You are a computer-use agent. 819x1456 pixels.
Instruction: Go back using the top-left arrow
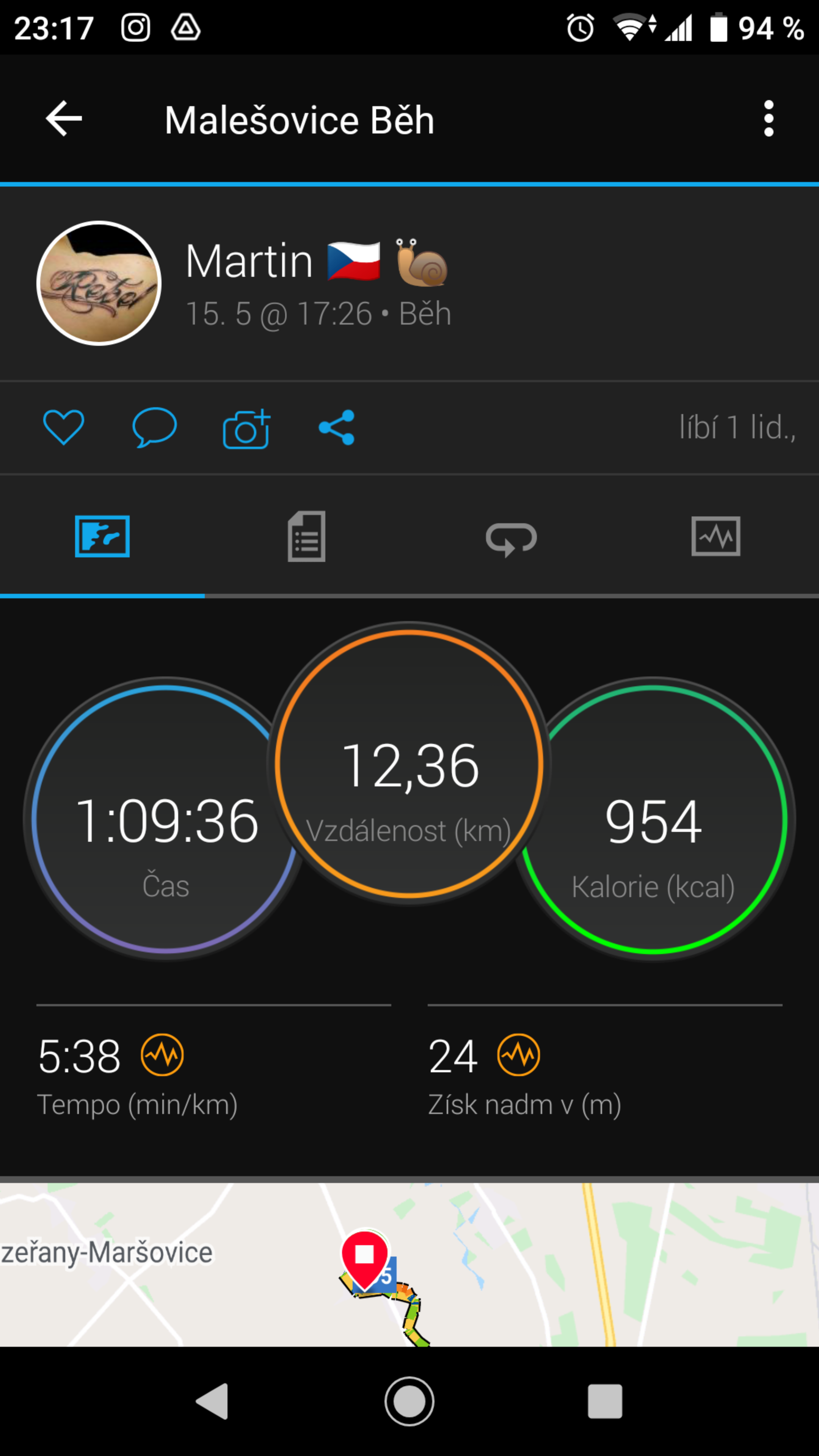64,119
